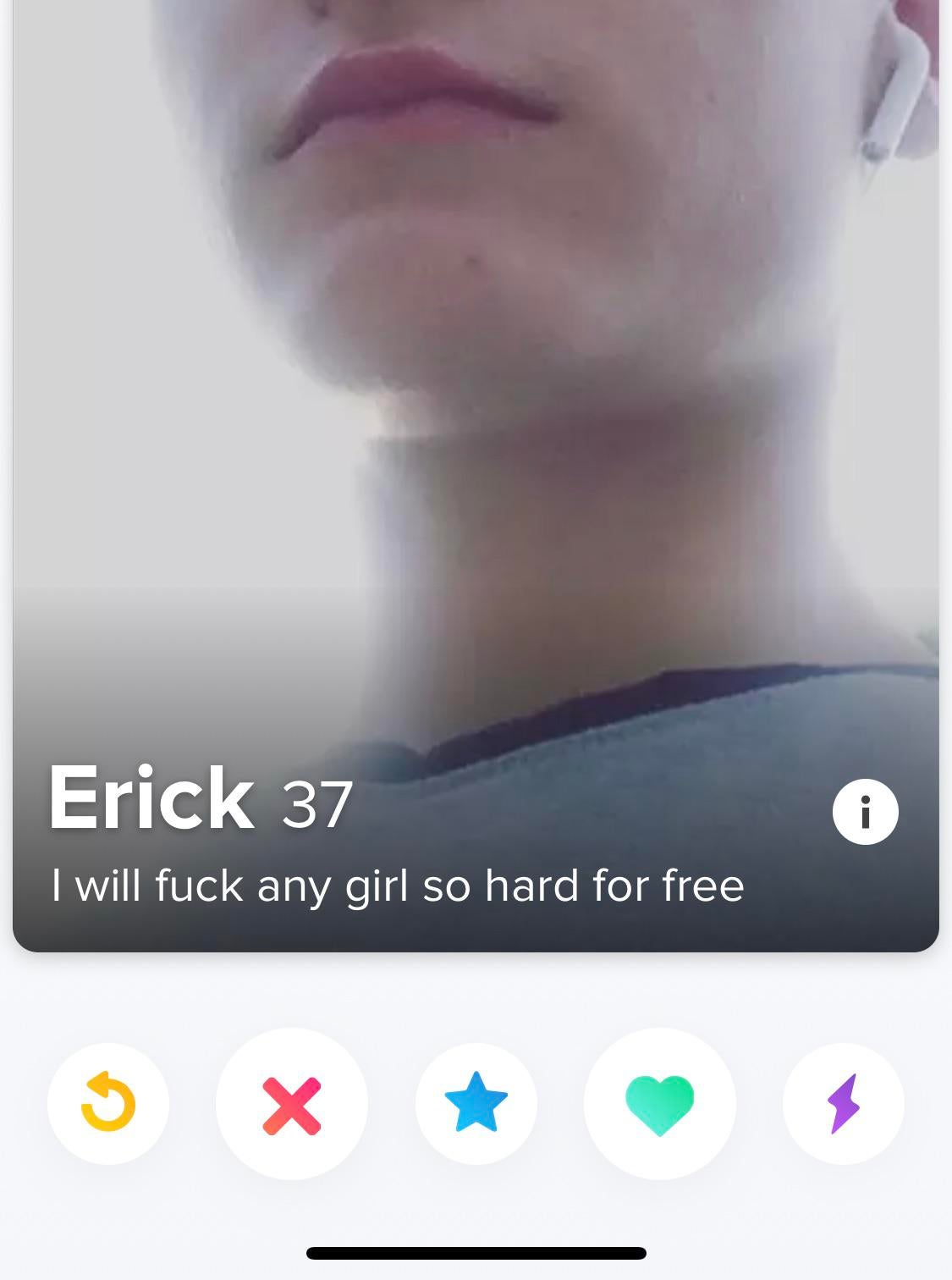This screenshot has width=952, height=1280.
Task: Open Erick's profile info
Action: point(865,812)
